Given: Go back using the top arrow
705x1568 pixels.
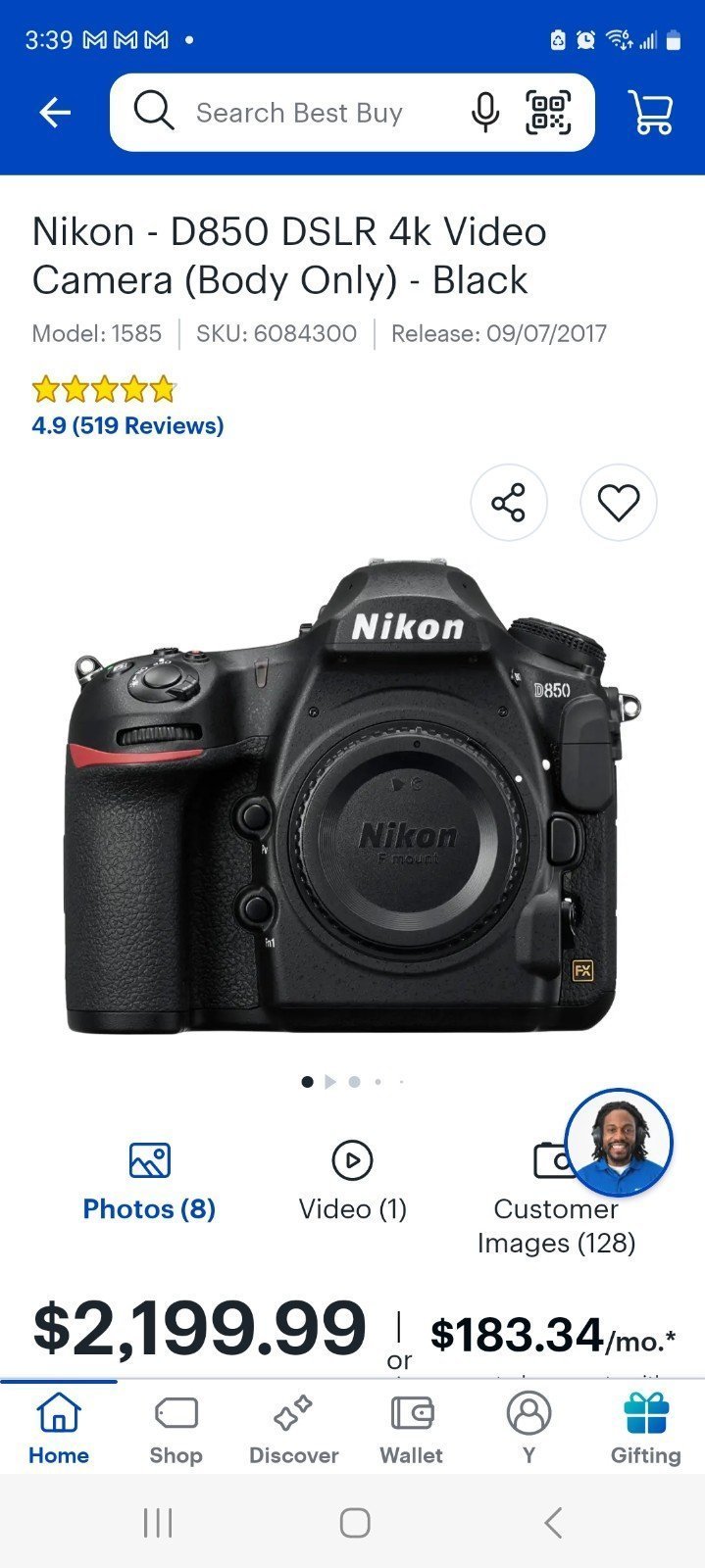Looking at the screenshot, I should tap(55, 113).
